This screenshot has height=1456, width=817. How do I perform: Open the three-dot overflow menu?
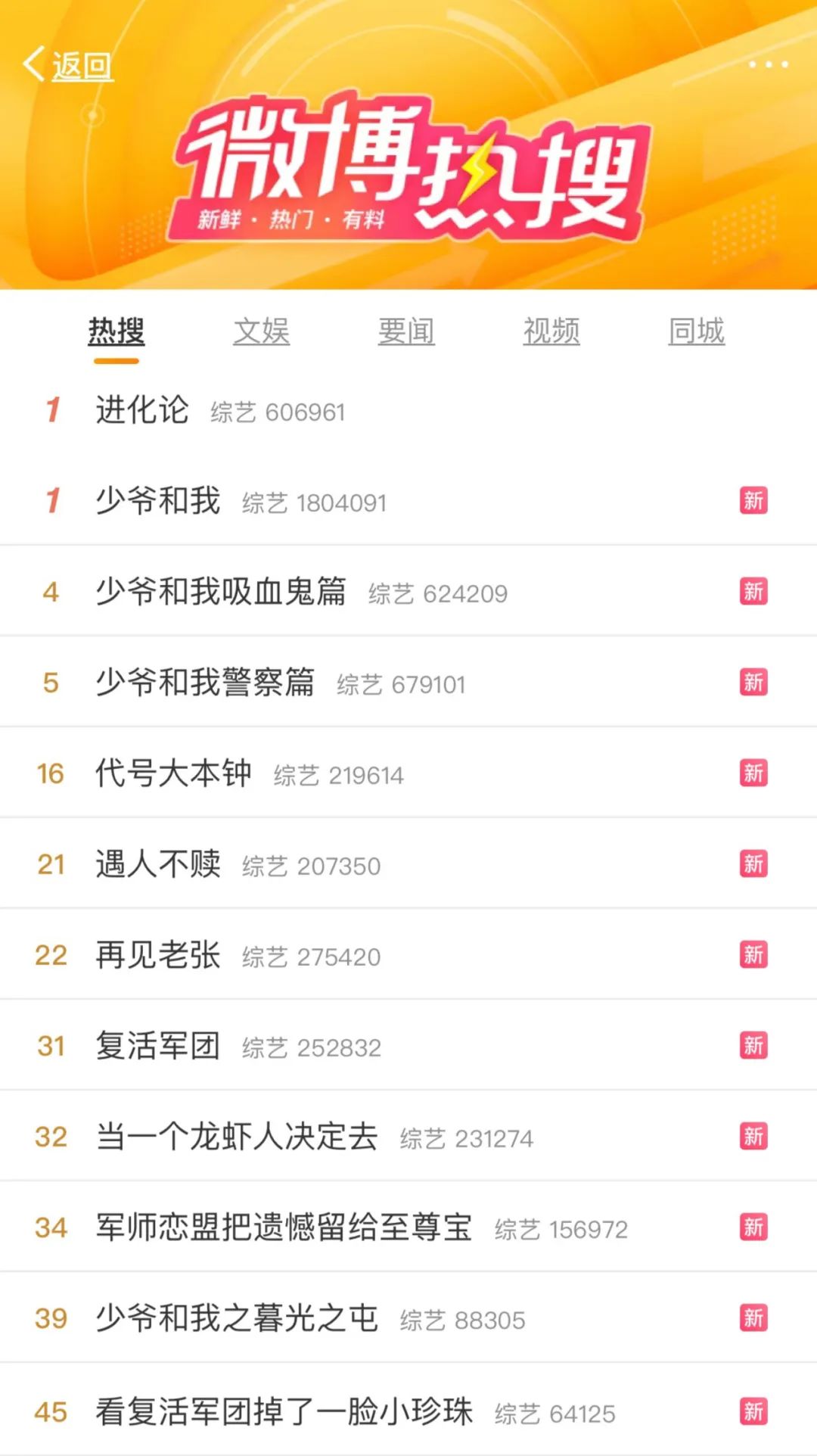pyautogui.click(x=768, y=65)
